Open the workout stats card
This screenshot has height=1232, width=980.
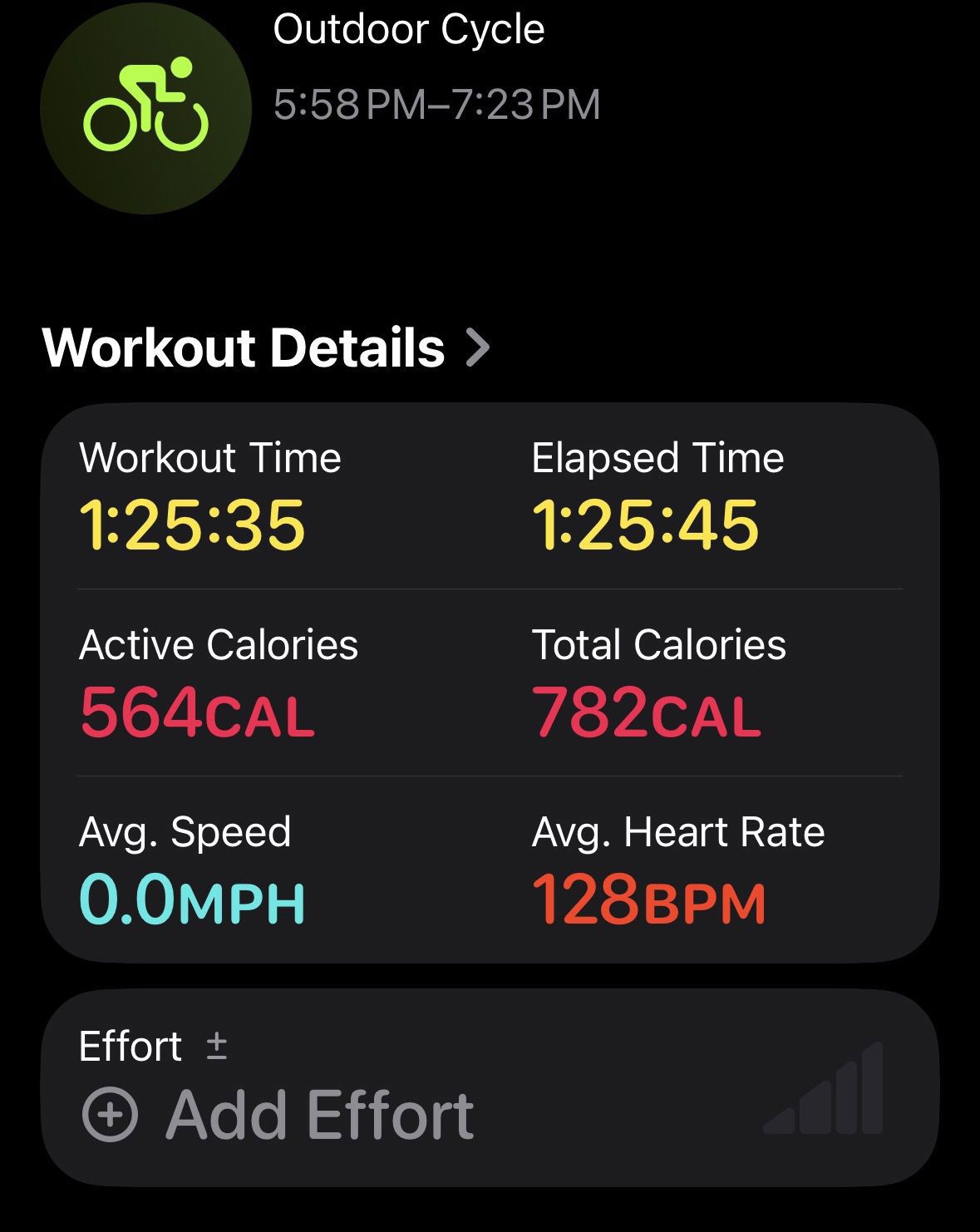click(x=490, y=683)
